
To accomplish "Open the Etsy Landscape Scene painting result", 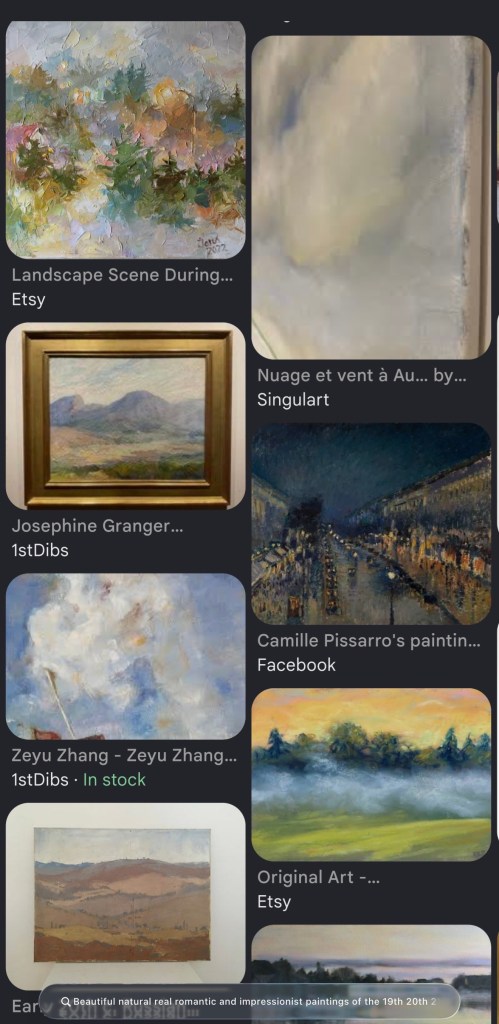I will (x=125, y=140).
